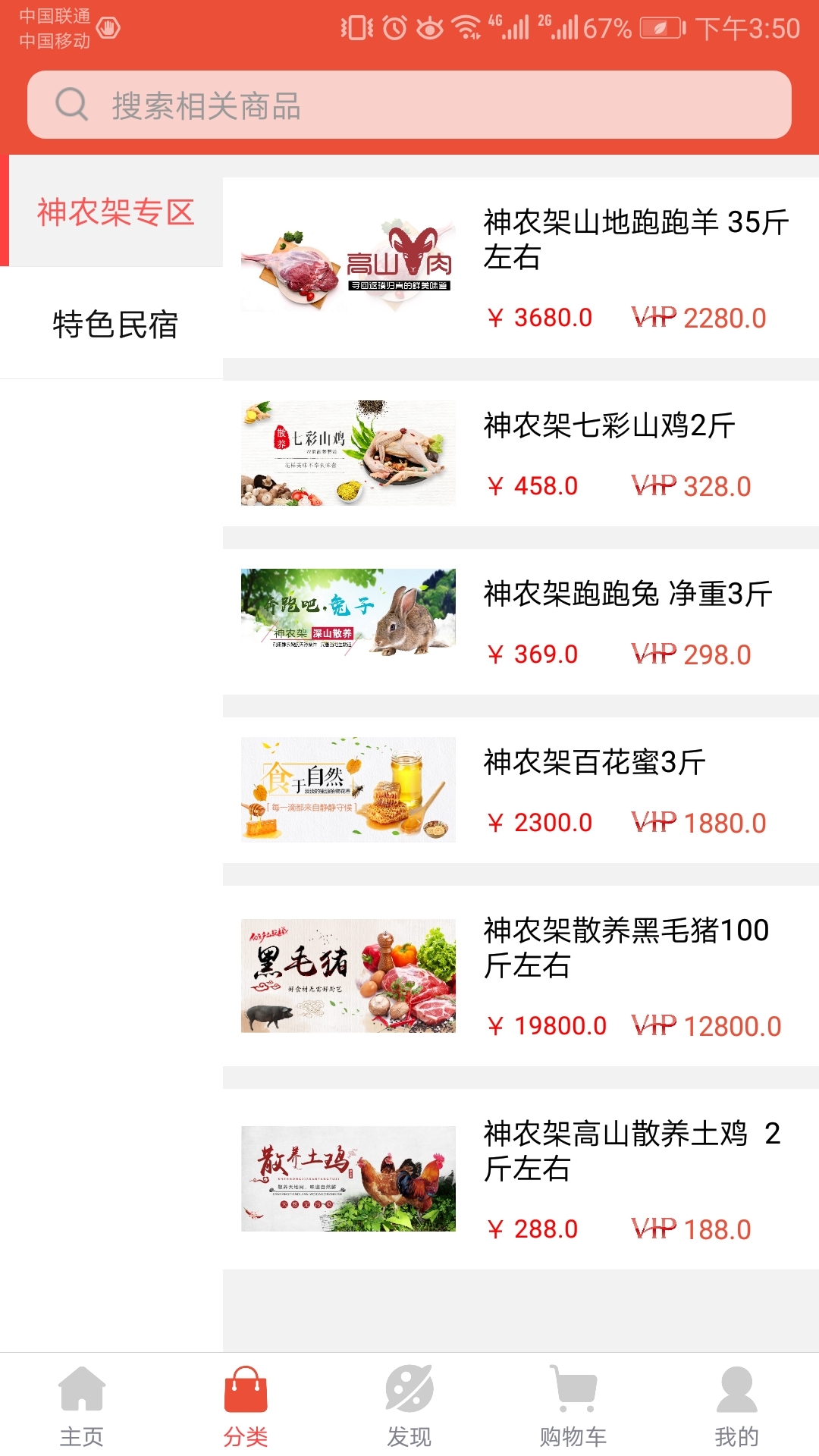Screen dimensions: 819x1456
Task: Select the 神农架专区 category
Action: pos(115,212)
